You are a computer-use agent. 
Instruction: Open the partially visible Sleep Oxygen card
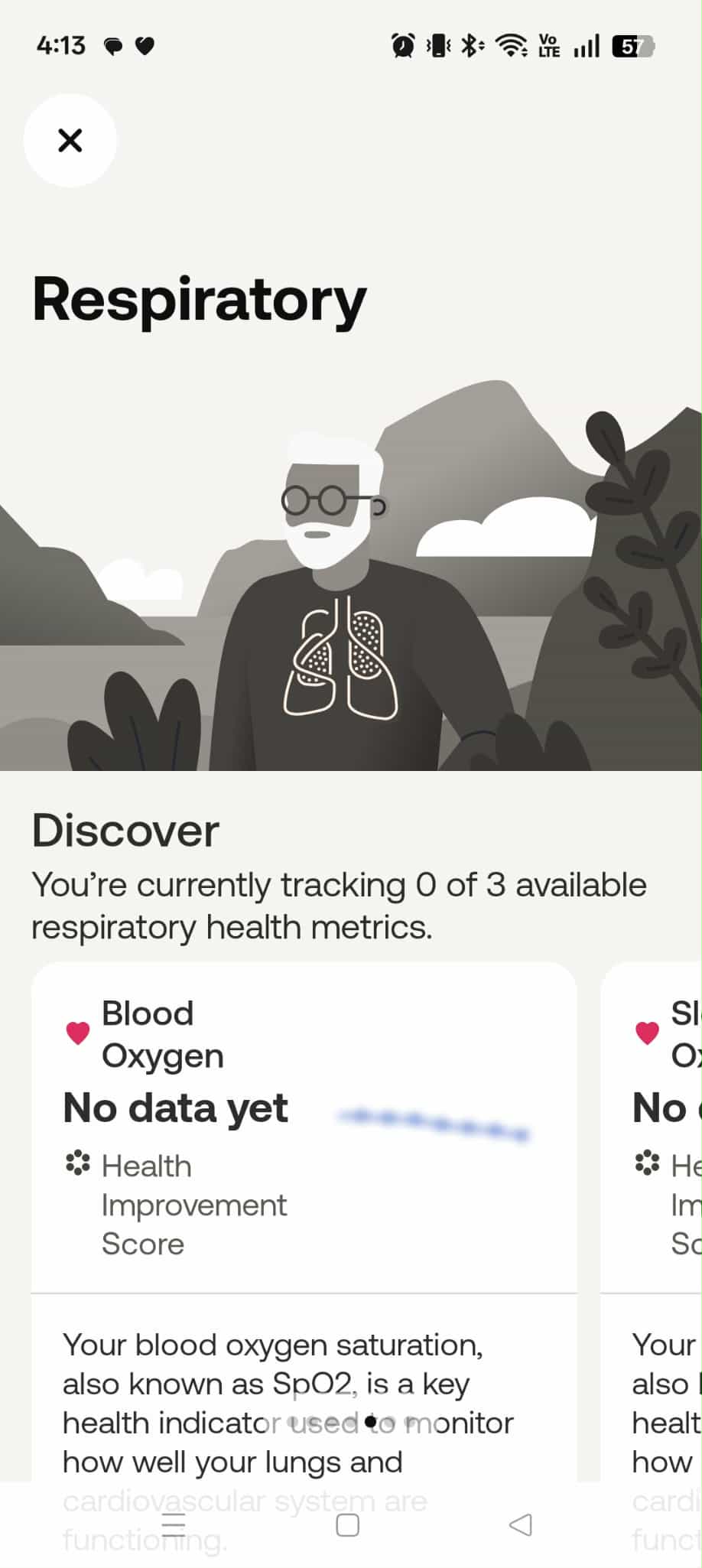[658, 1124]
